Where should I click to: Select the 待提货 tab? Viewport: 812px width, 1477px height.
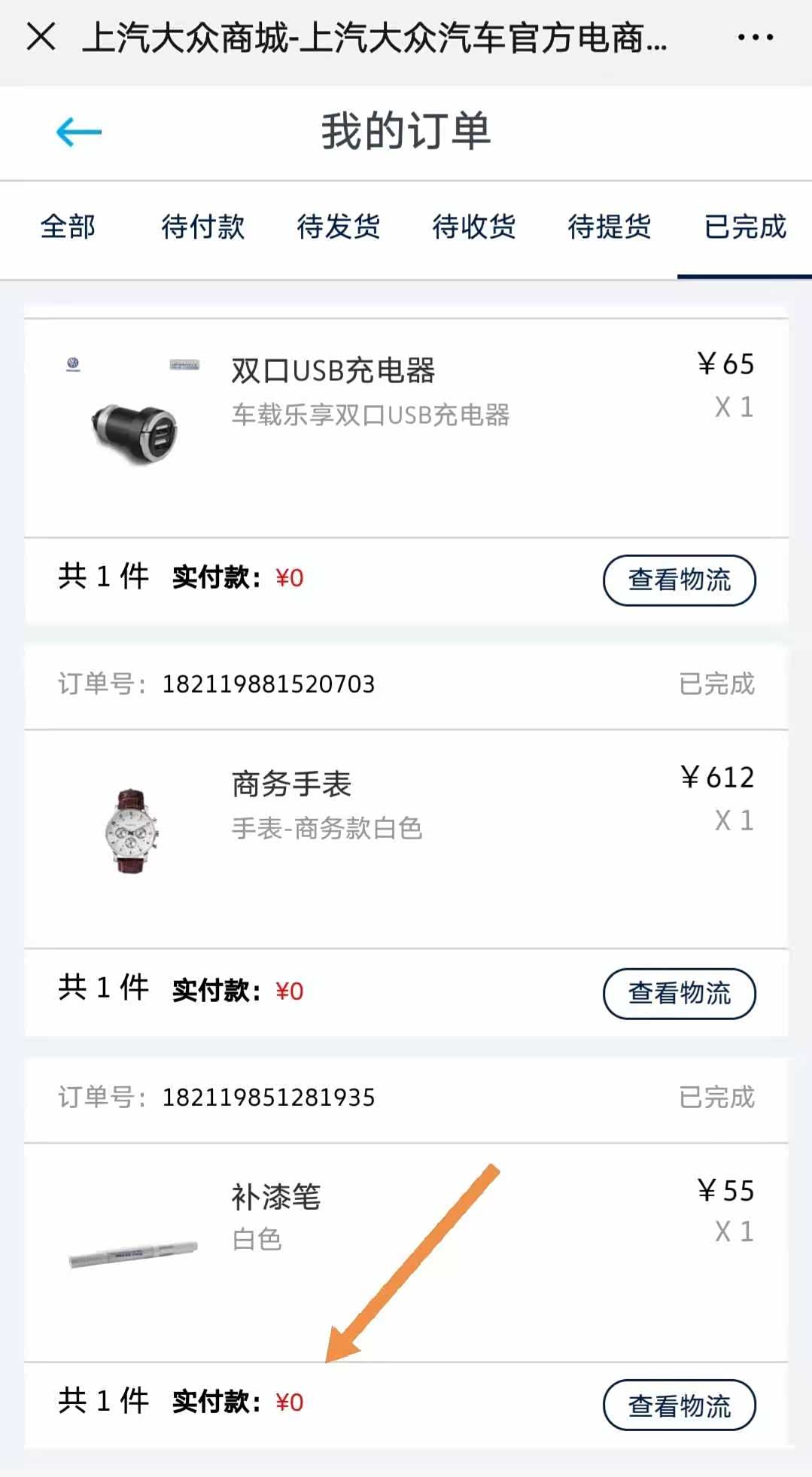[x=610, y=227]
